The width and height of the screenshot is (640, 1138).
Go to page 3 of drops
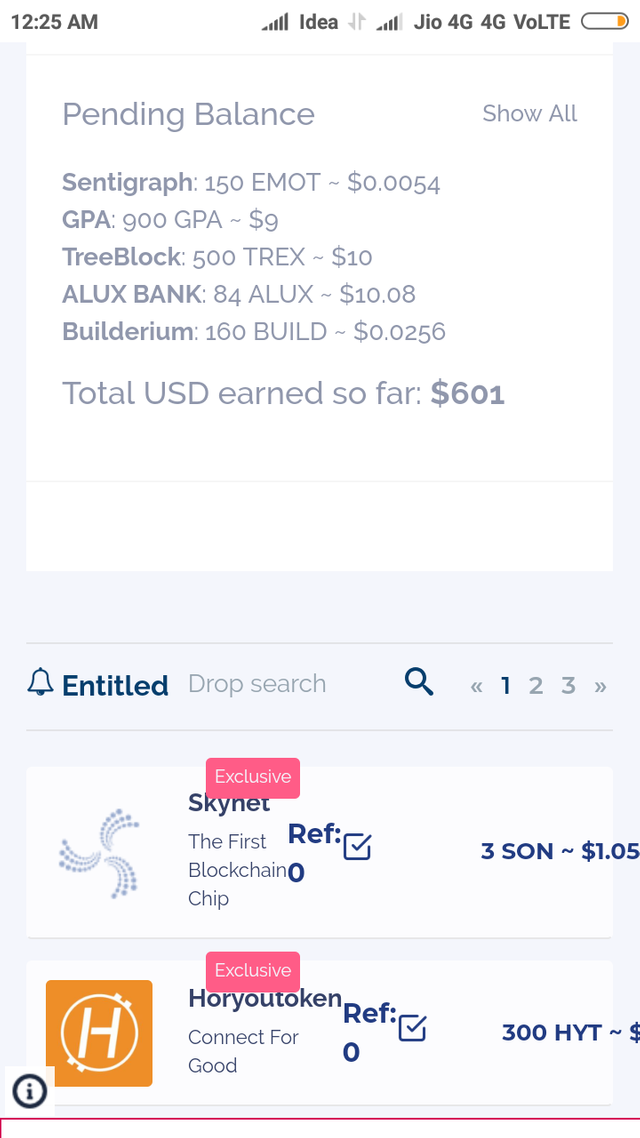568,685
